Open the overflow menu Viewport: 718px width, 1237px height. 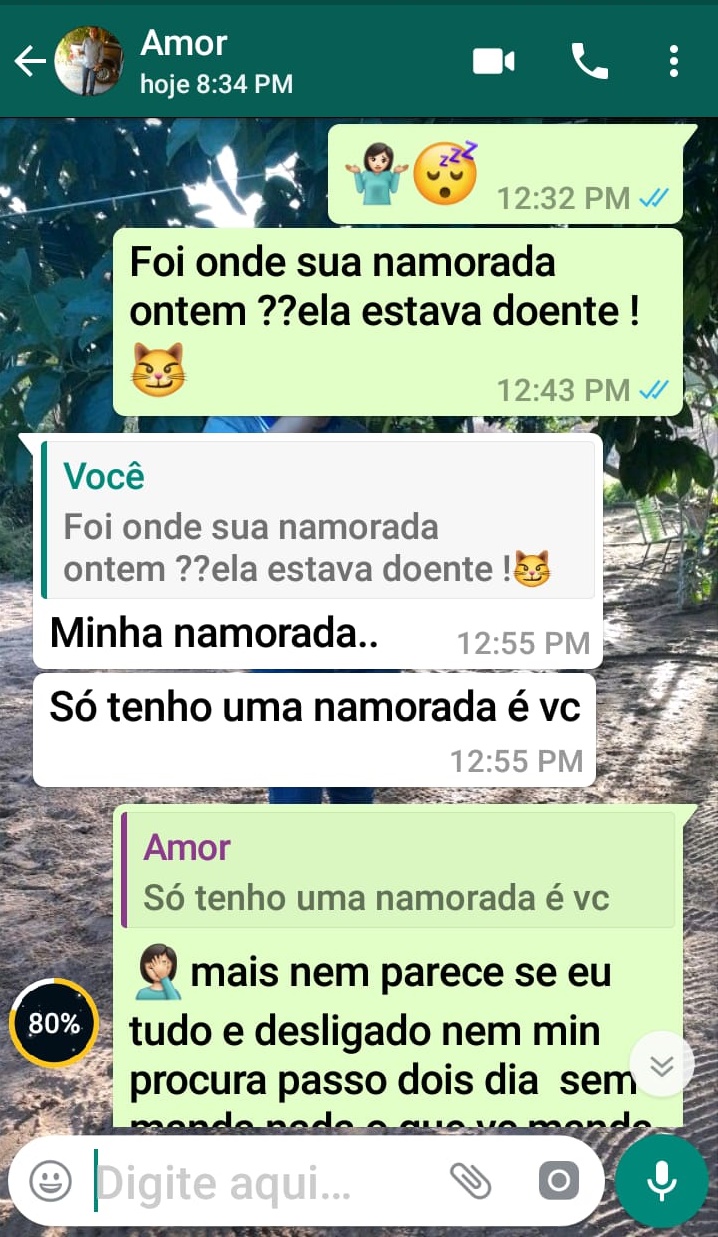(674, 62)
